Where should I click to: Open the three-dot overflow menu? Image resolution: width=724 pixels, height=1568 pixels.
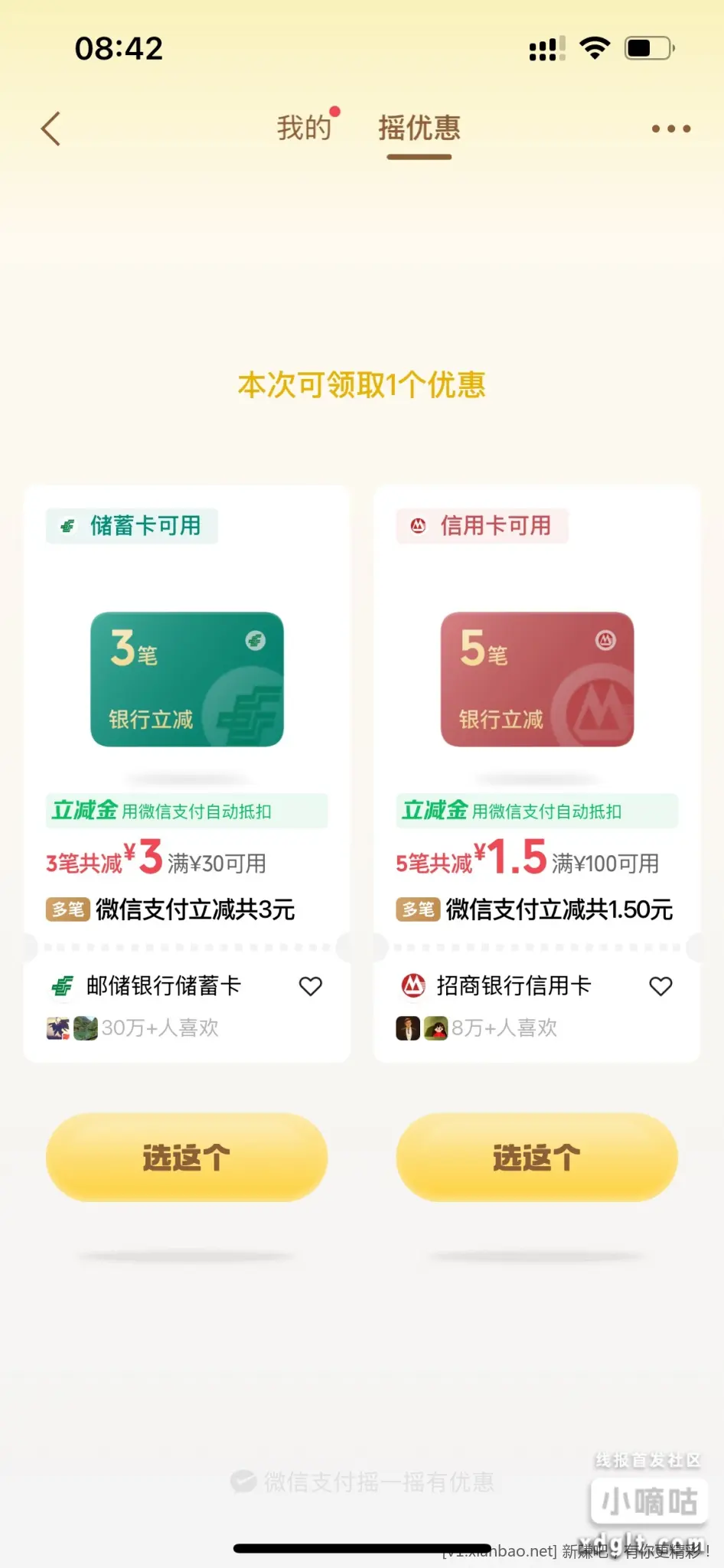[671, 129]
